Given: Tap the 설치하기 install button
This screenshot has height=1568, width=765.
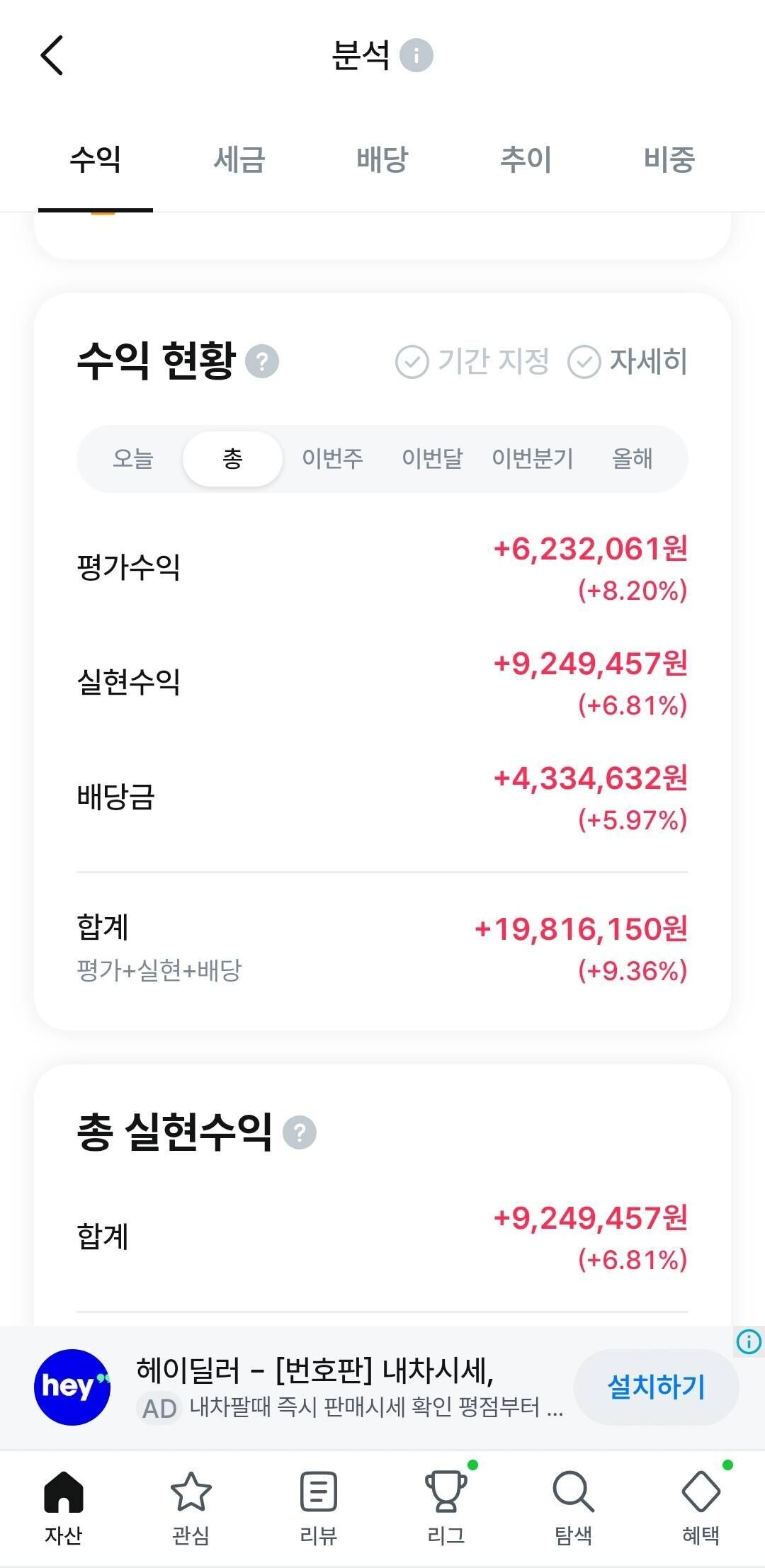Looking at the screenshot, I should point(655,1386).
